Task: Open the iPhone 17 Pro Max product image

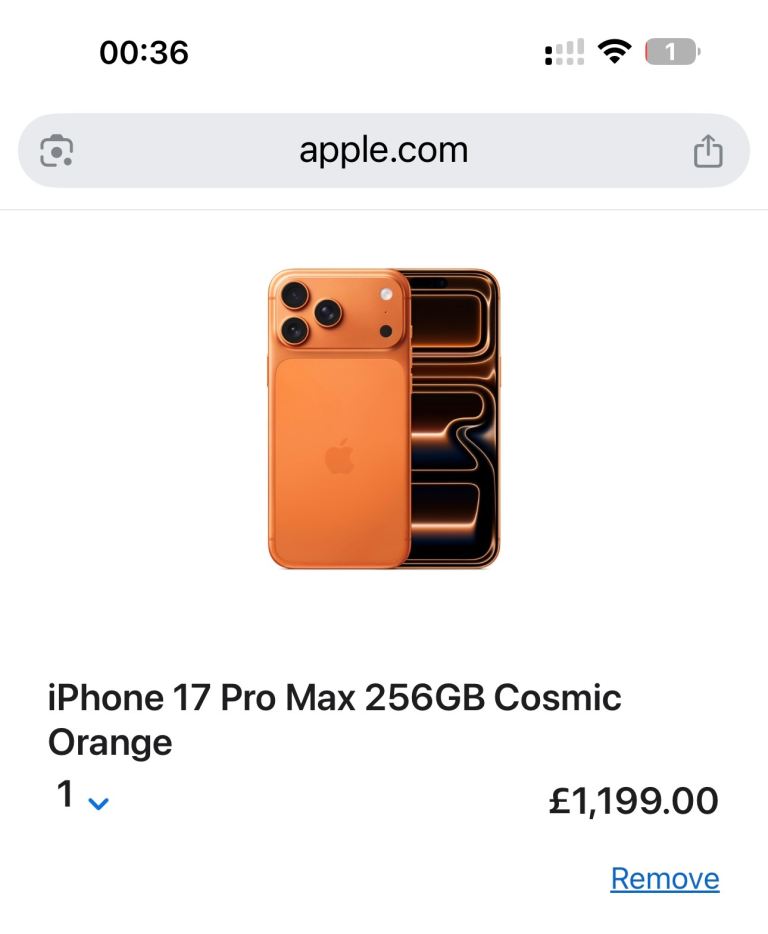Action: tap(384, 418)
